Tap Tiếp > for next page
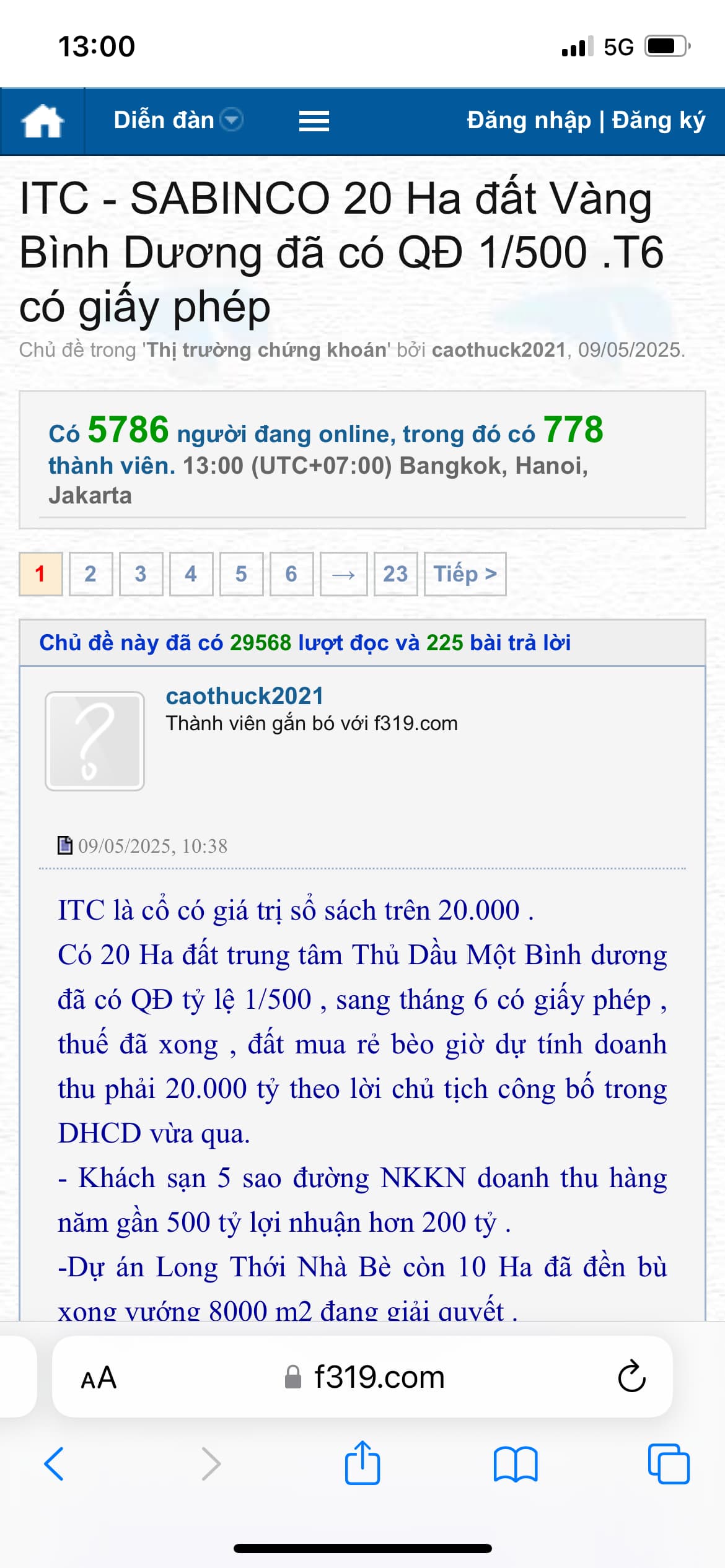Image resolution: width=725 pixels, height=1568 pixels. point(465,574)
